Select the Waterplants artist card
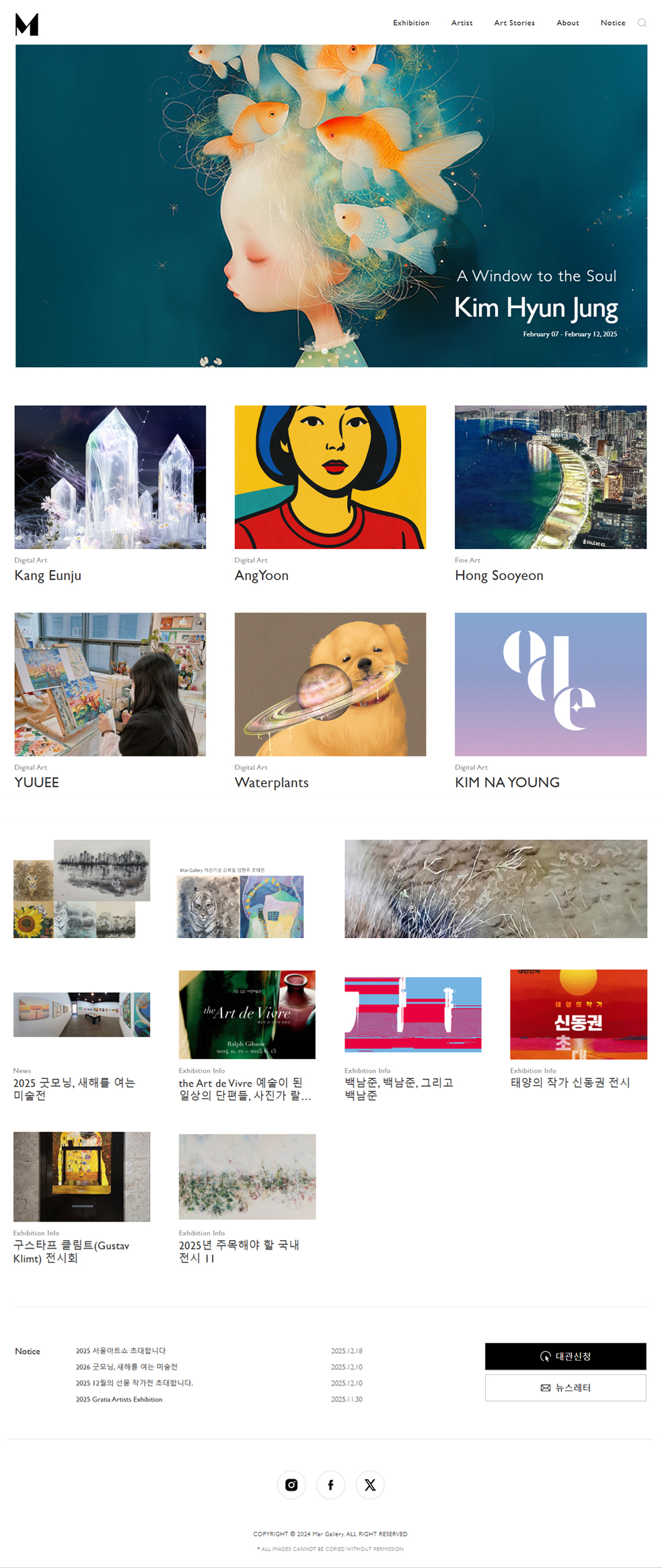The image size is (662, 1568). [x=330, y=684]
